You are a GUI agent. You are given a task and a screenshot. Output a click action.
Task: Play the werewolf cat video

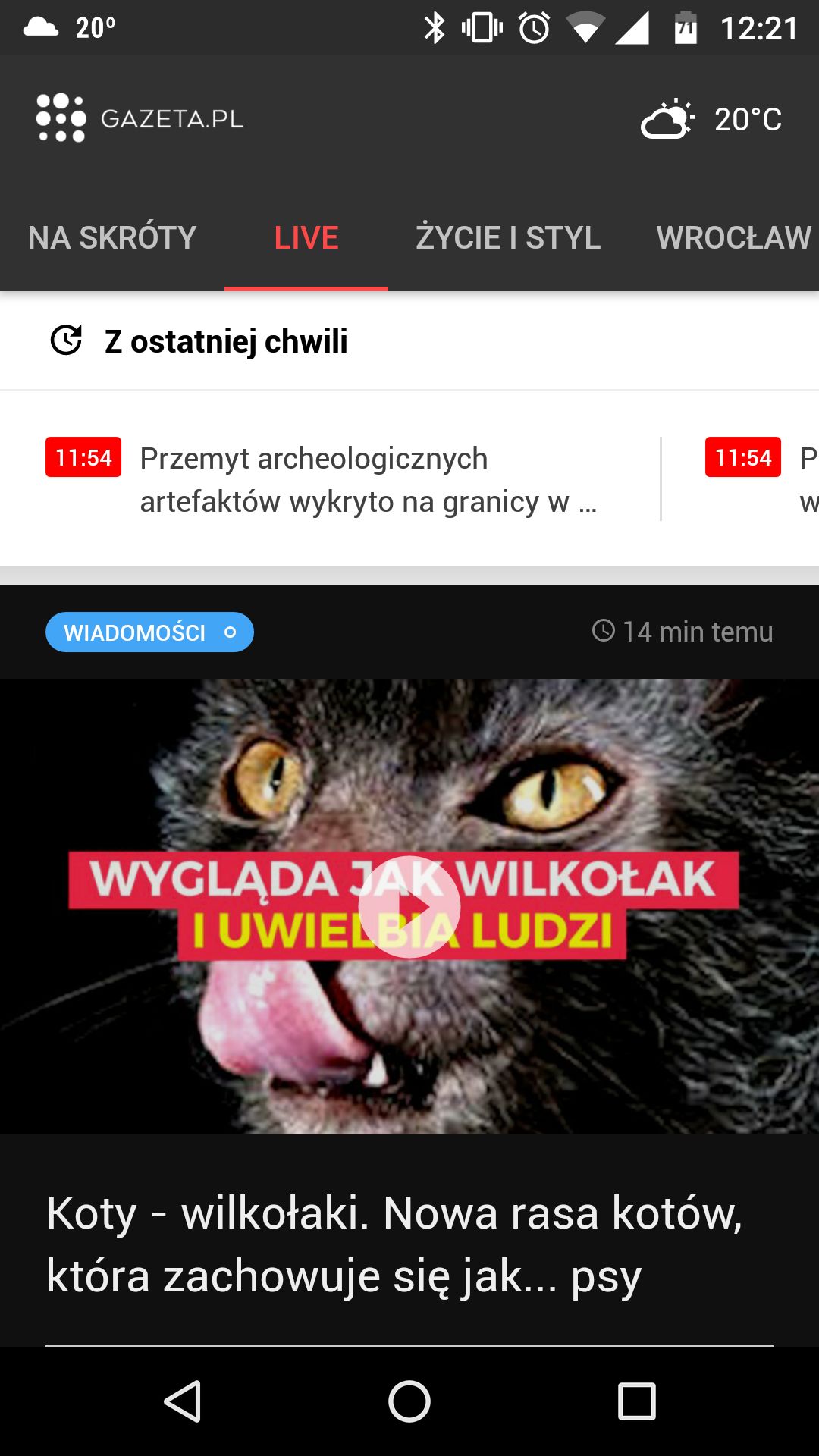409,907
